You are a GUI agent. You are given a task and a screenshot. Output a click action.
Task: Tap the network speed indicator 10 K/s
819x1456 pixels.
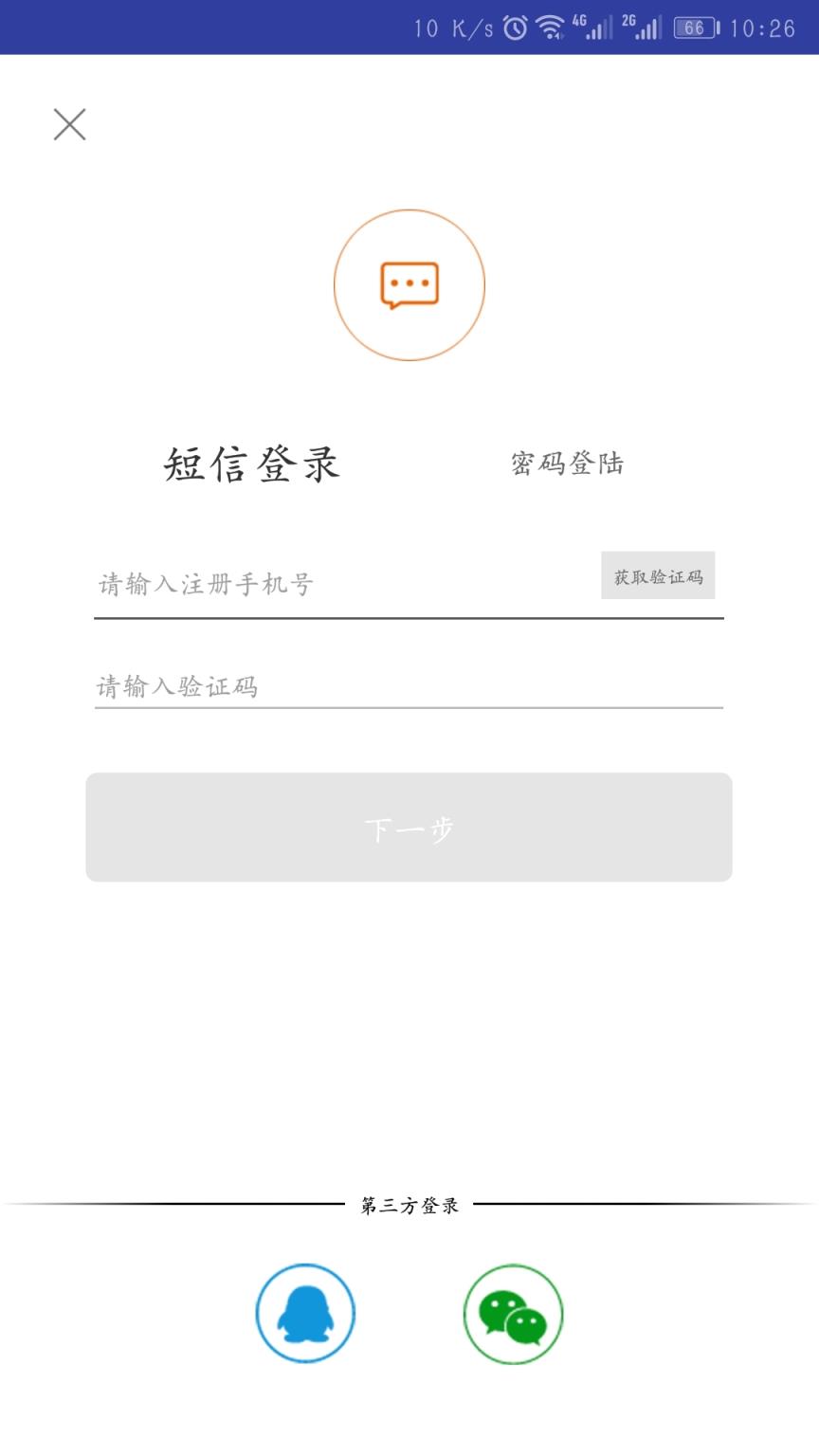coord(453,27)
